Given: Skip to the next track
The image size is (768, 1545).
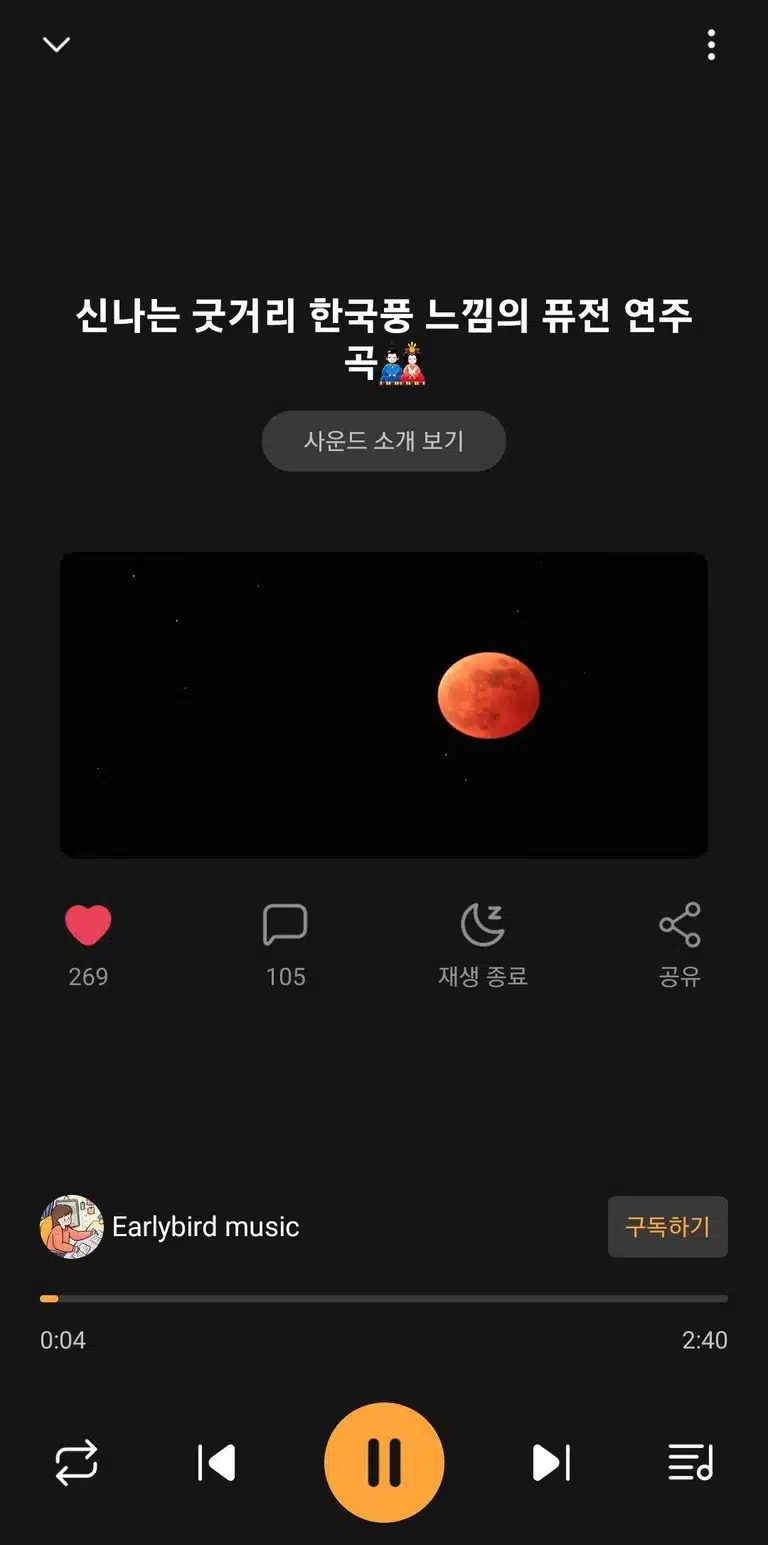Looking at the screenshot, I should click(x=551, y=1463).
